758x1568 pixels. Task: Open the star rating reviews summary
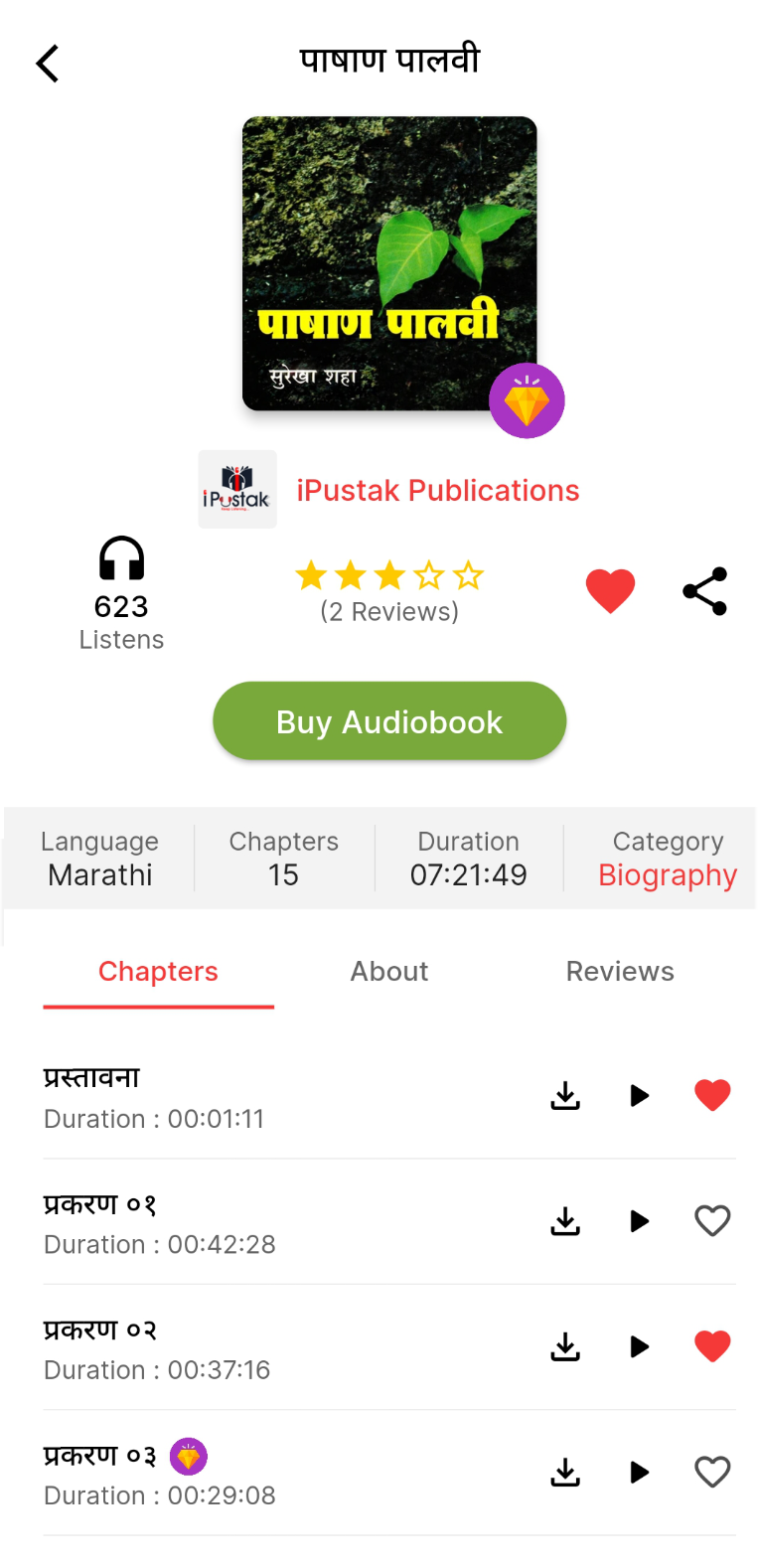(389, 592)
